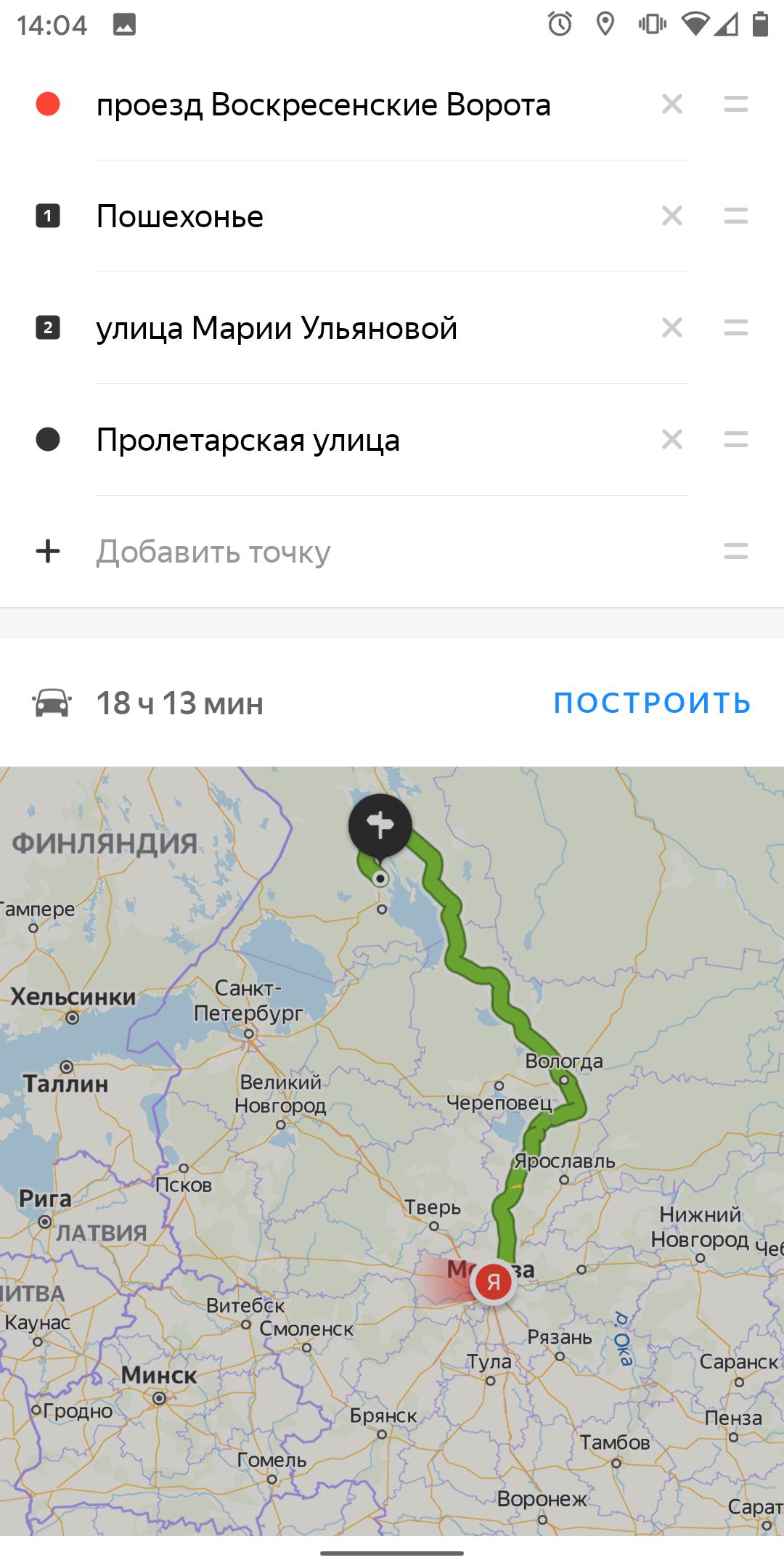Tap the signpost destination marker on the map
Image resolution: width=784 pixels, height=1568 pixels.
click(x=380, y=826)
